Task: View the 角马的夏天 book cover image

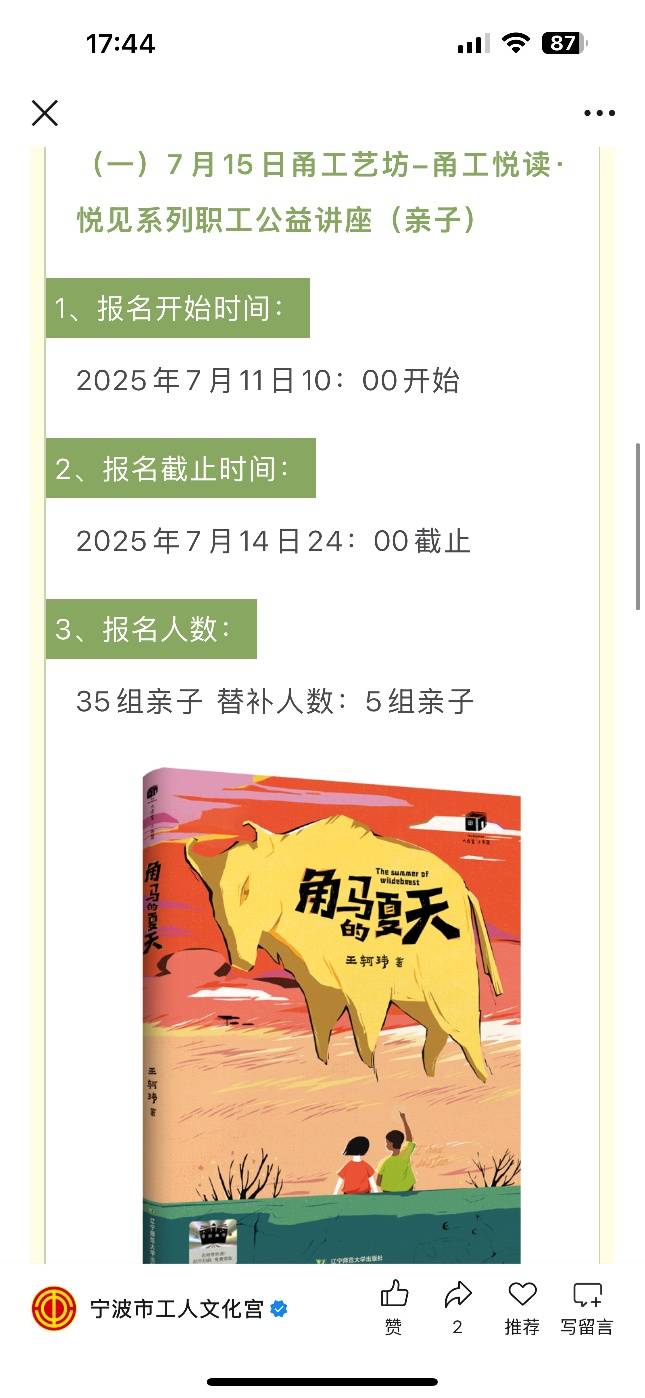Action: click(330, 1010)
